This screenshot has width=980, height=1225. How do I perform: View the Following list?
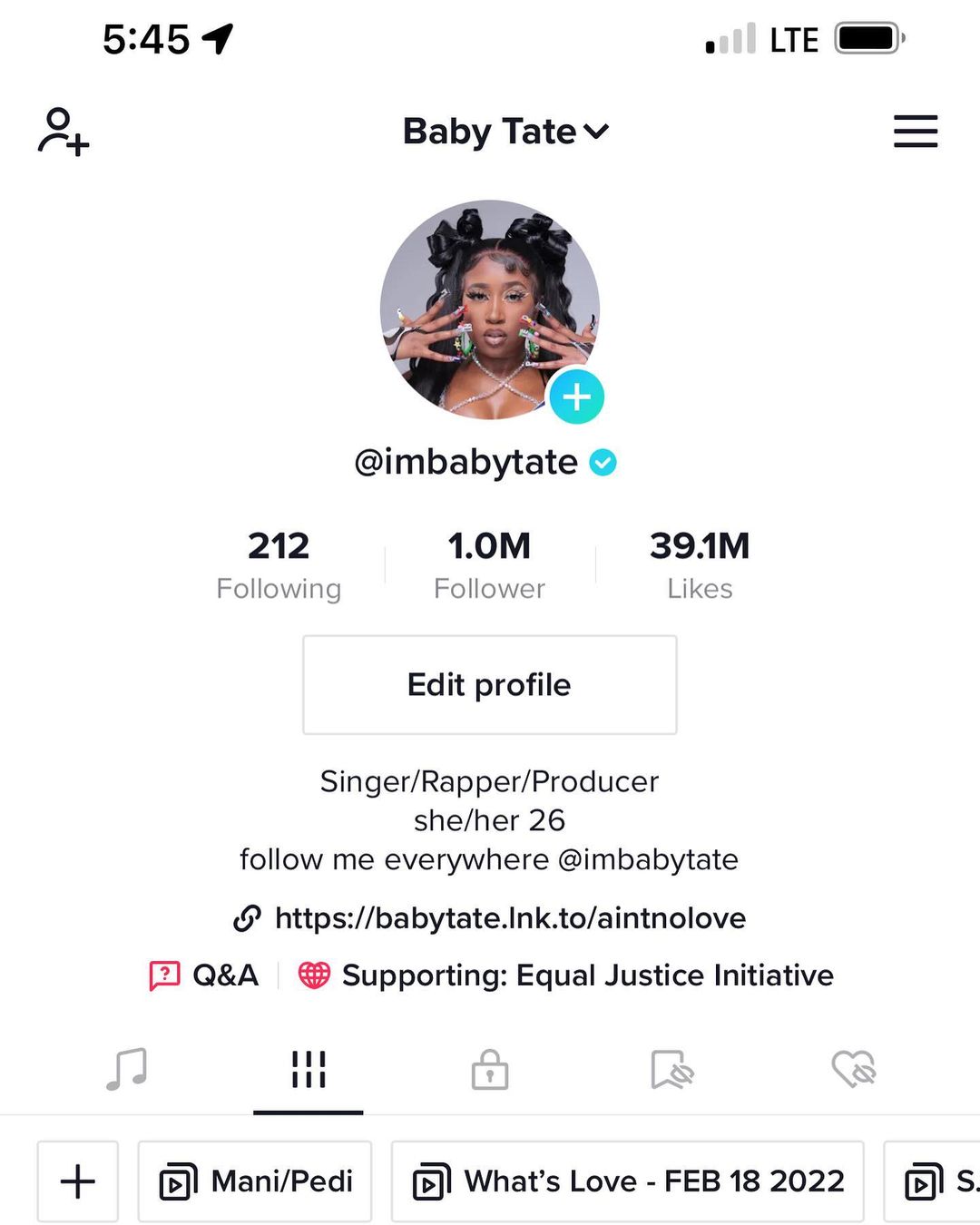[279, 564]
